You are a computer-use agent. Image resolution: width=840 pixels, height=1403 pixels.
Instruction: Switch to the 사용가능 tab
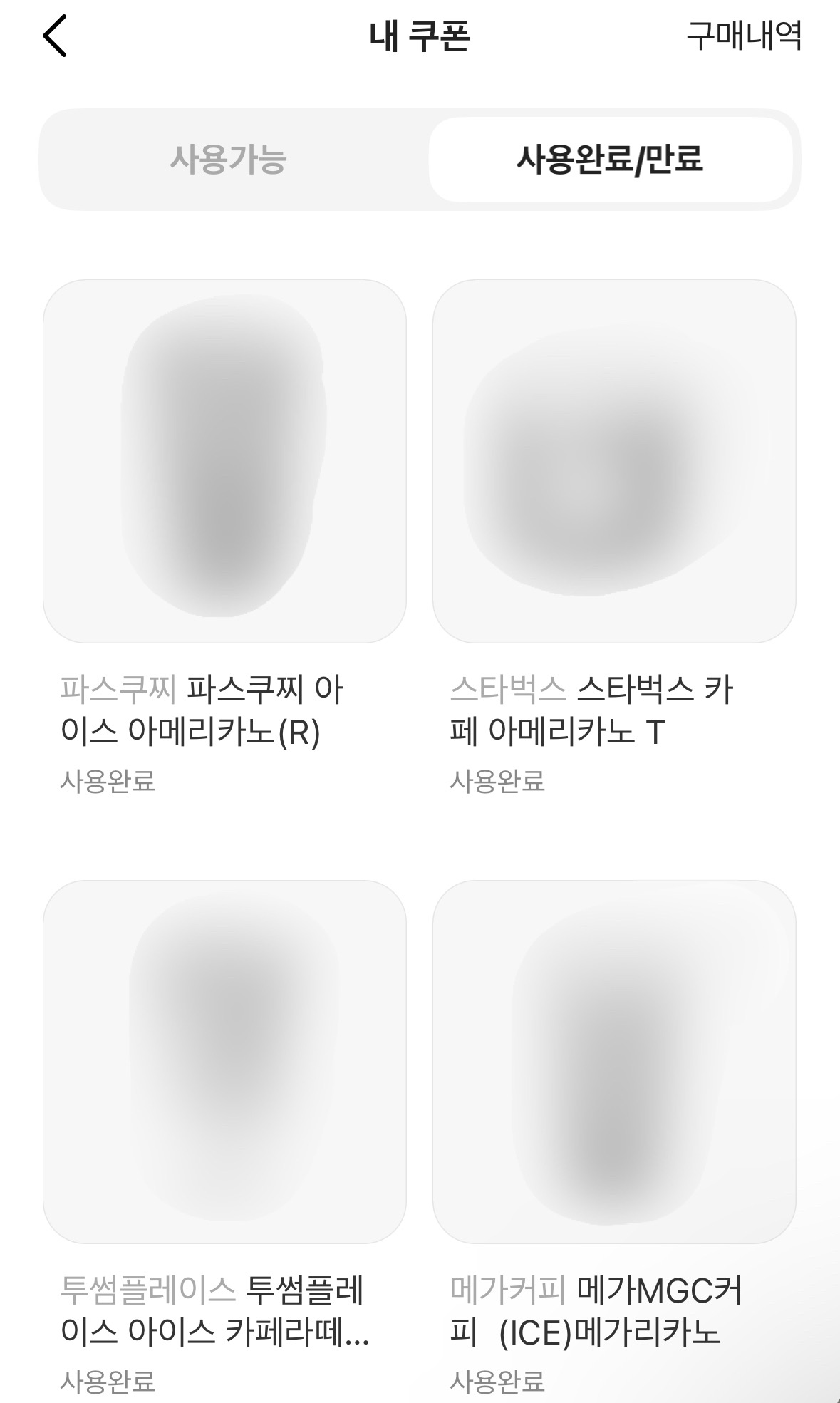click(228, 159)
